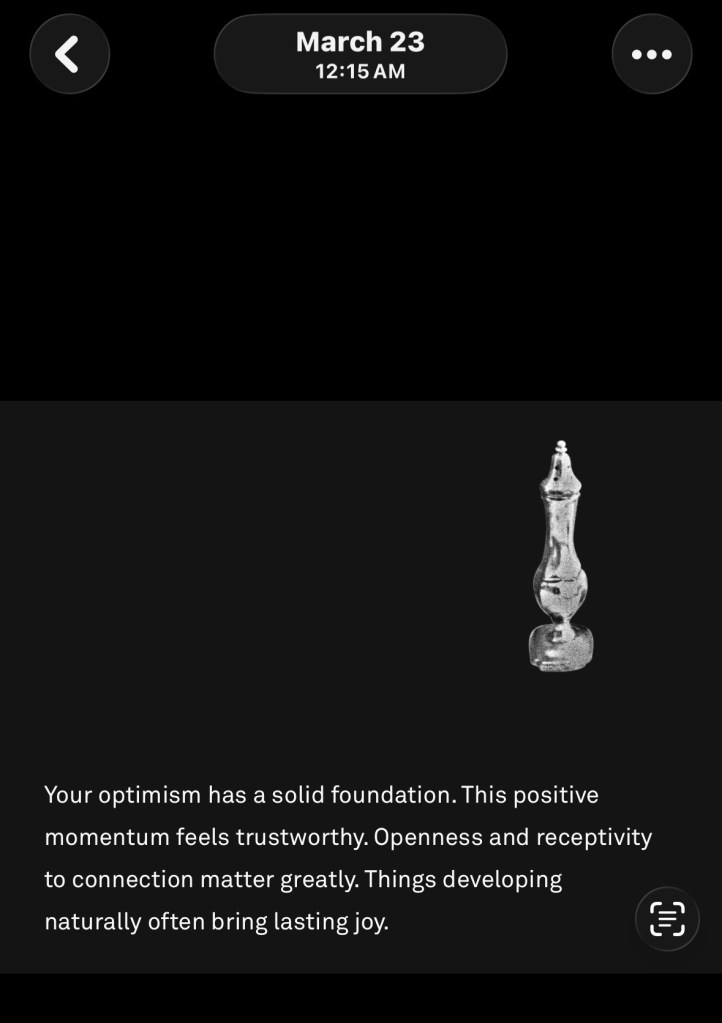Open the three-dot more options menu
The width and height of the screenshot is (722, 1023).
click(x=651, y=54)
